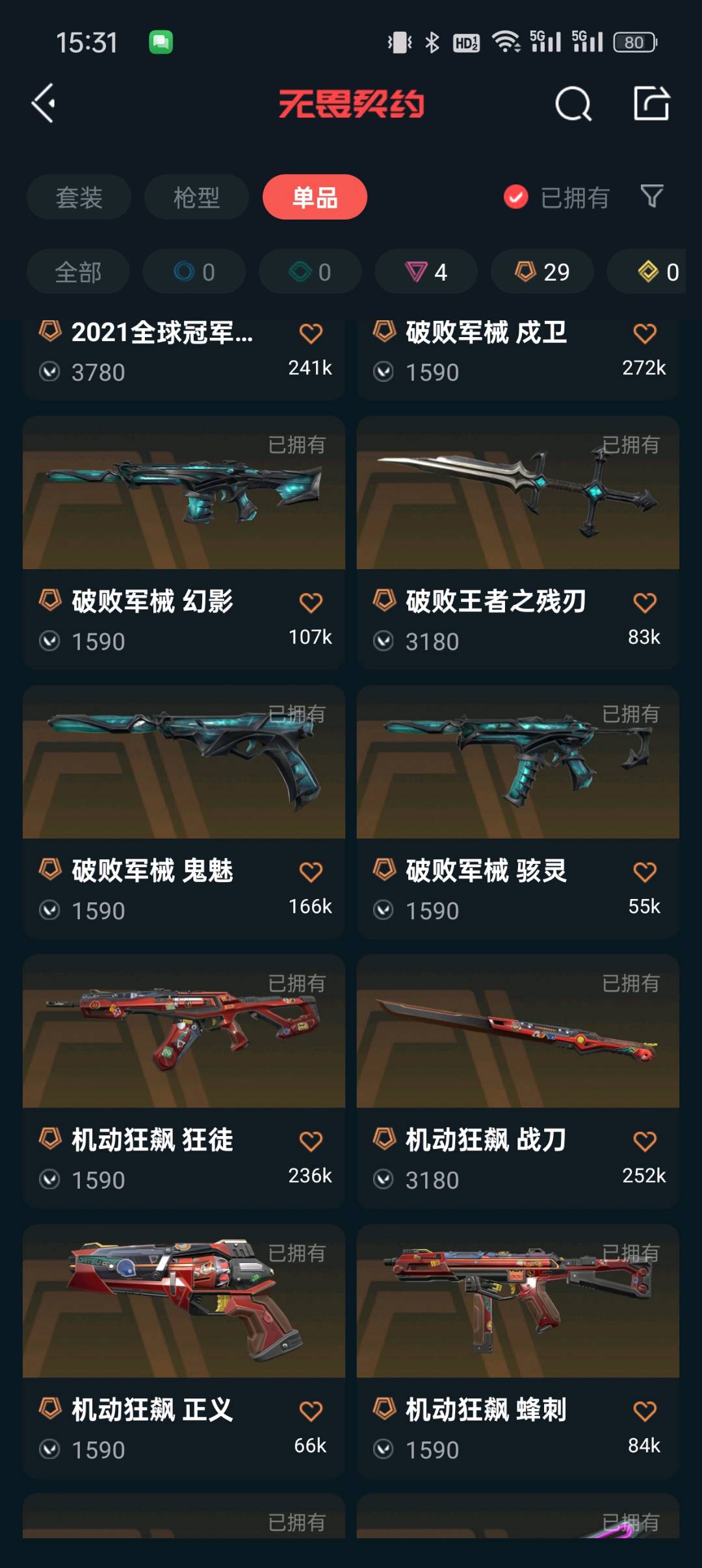Like the 破败军械 骇灵 skin

(x=645, y=872)
